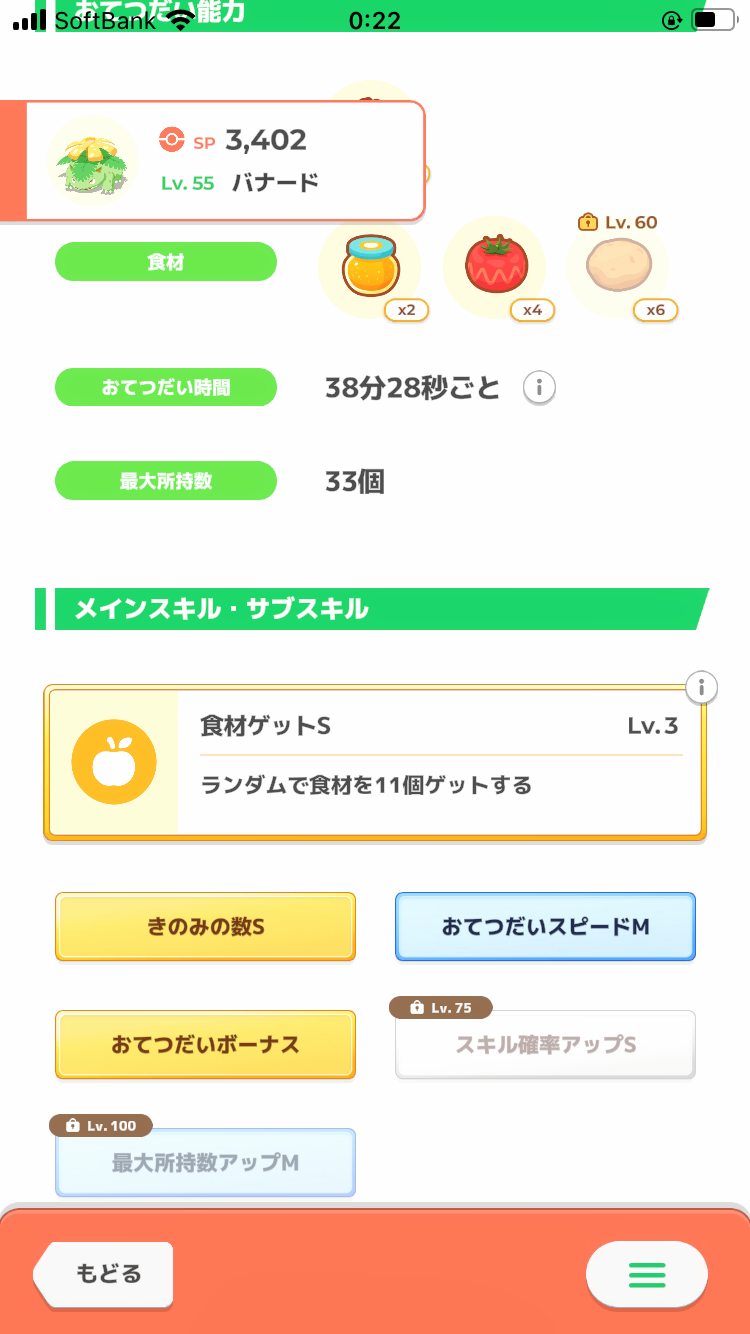The height and width of the screenshot is (1334, 750).
Task: Open info icon on 食材ゲットS skill card
Action: tap(702, 687)
